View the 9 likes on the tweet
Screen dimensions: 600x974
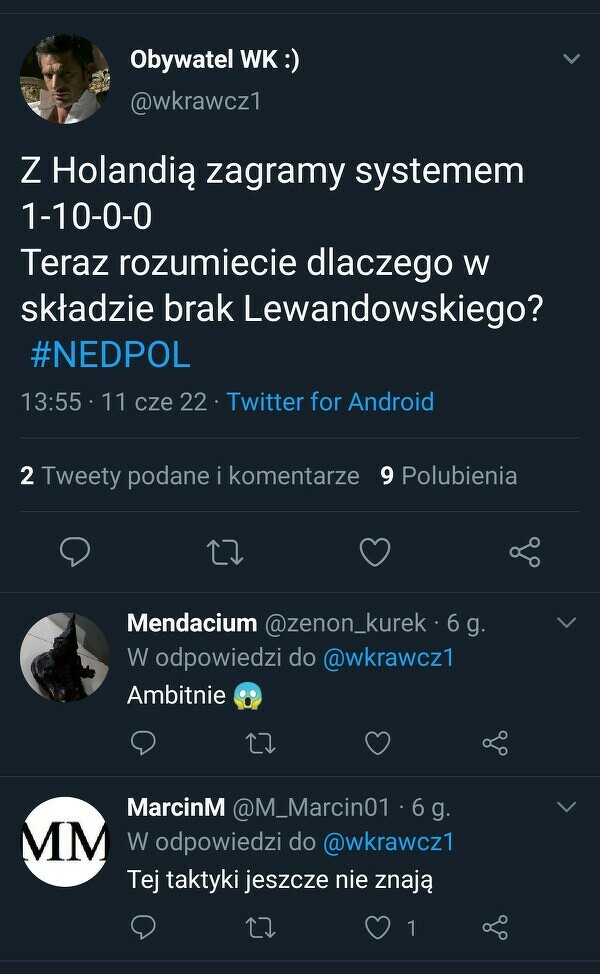[x=449, y=476]
